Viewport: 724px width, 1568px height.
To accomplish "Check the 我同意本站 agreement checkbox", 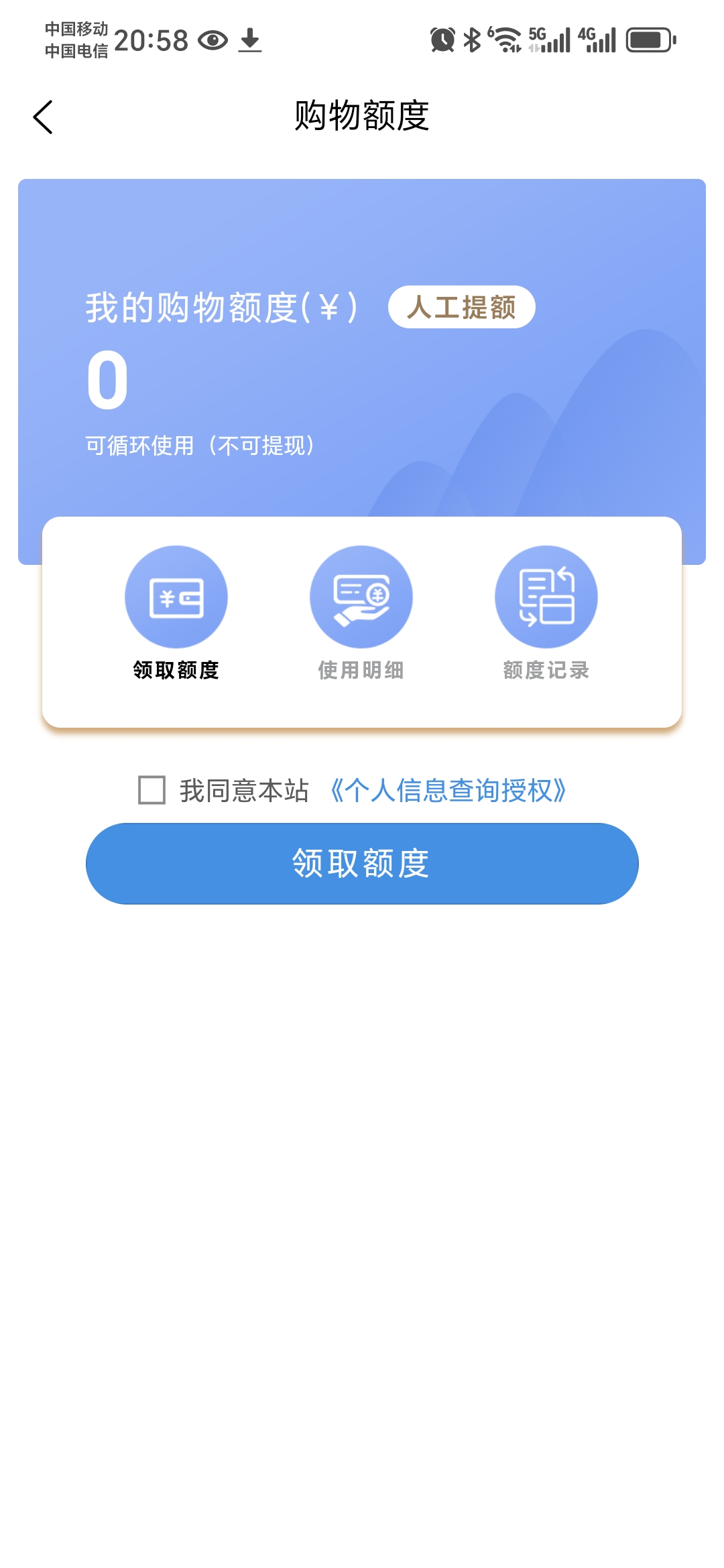I will [x=152, y=790].
